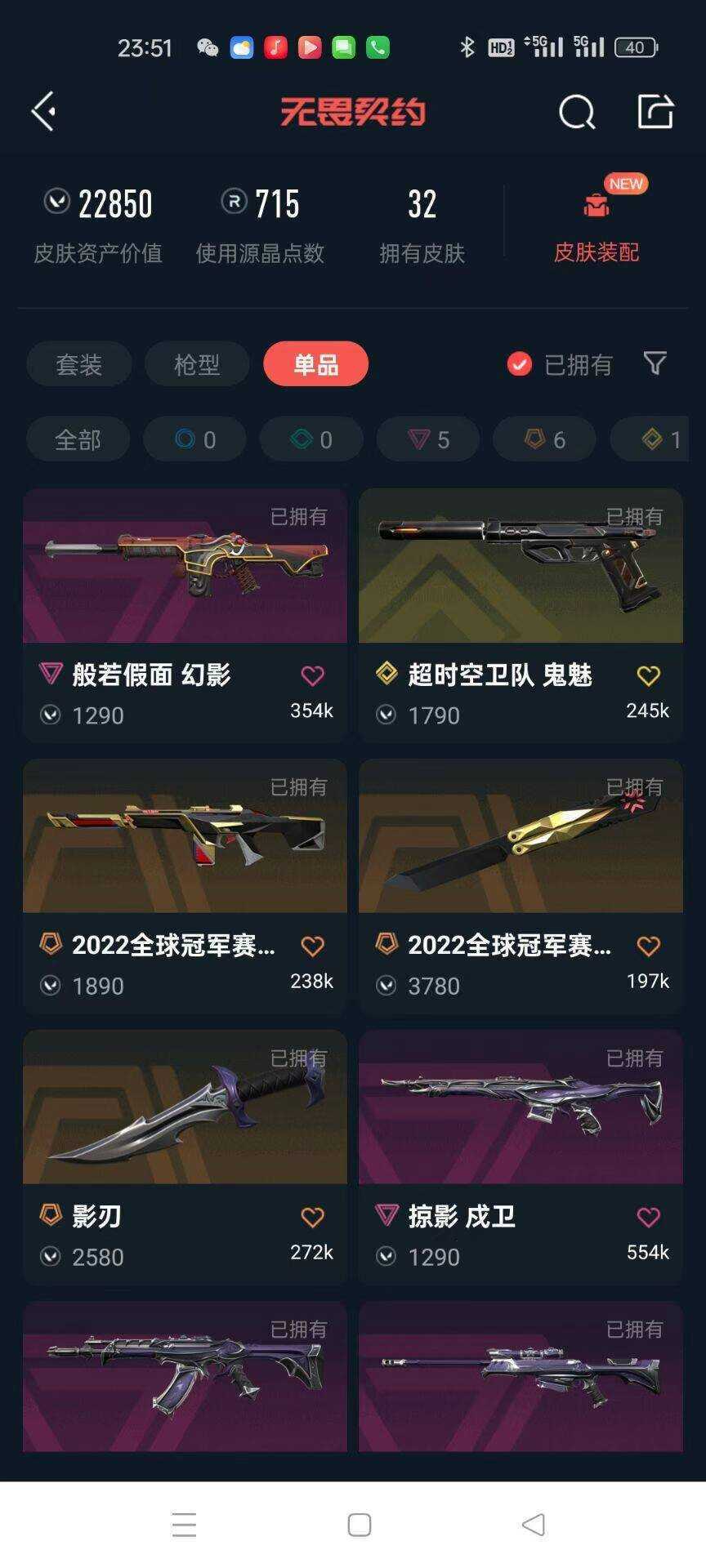Select the 全部 filter button
Viewport: 706px width, 1568px height.
pyautogui.click(x=78, y=439)
